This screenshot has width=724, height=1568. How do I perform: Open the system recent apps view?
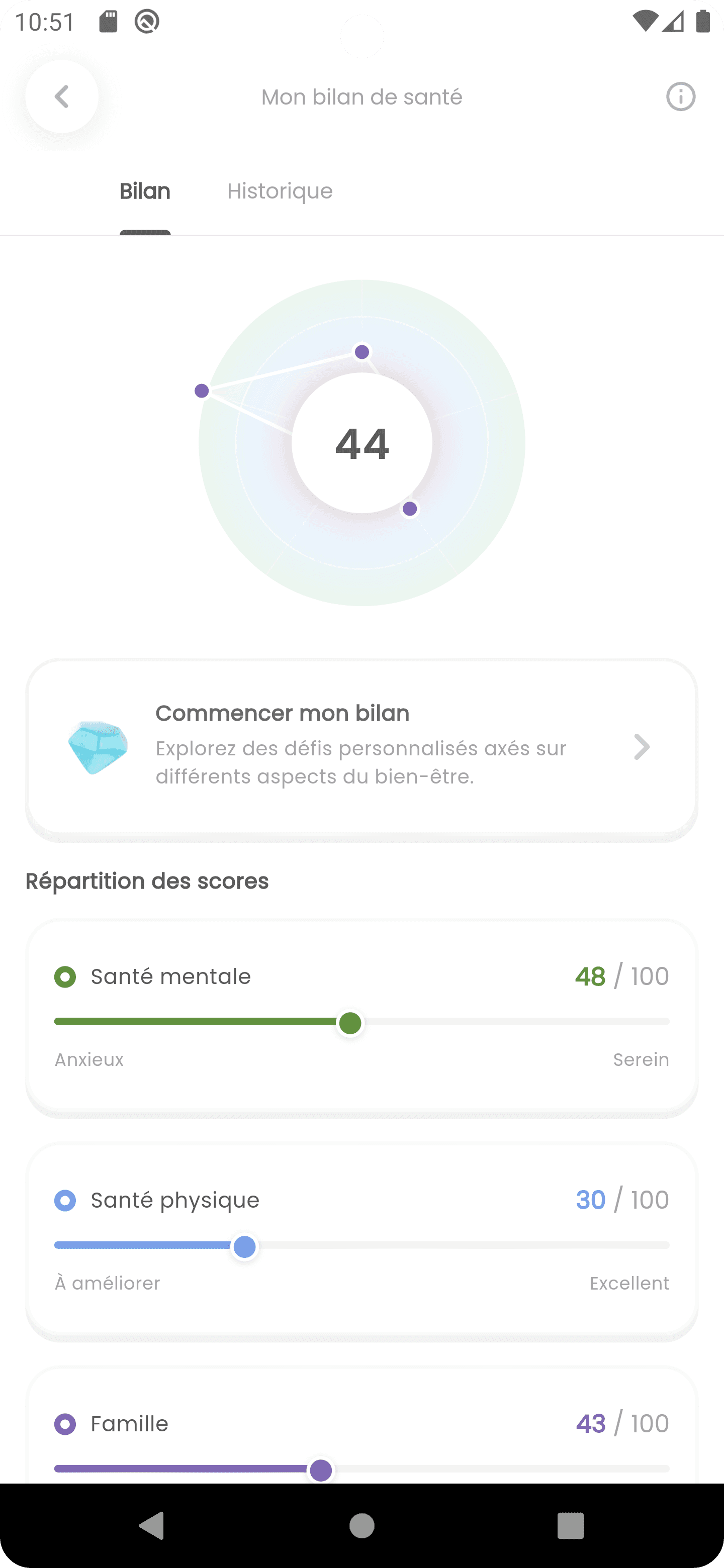coord(571,1525)
